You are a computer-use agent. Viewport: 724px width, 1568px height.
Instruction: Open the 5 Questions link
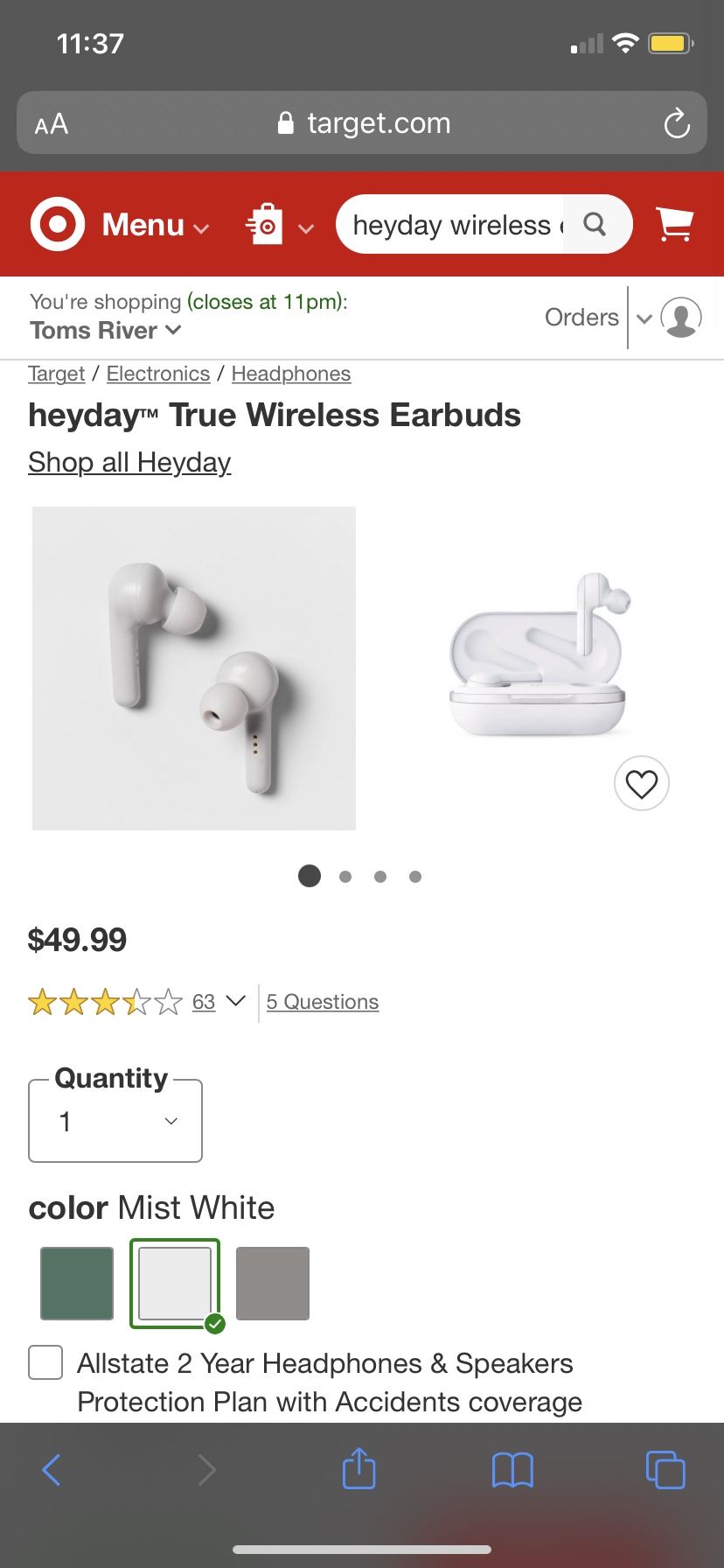tap(322, 1002)
